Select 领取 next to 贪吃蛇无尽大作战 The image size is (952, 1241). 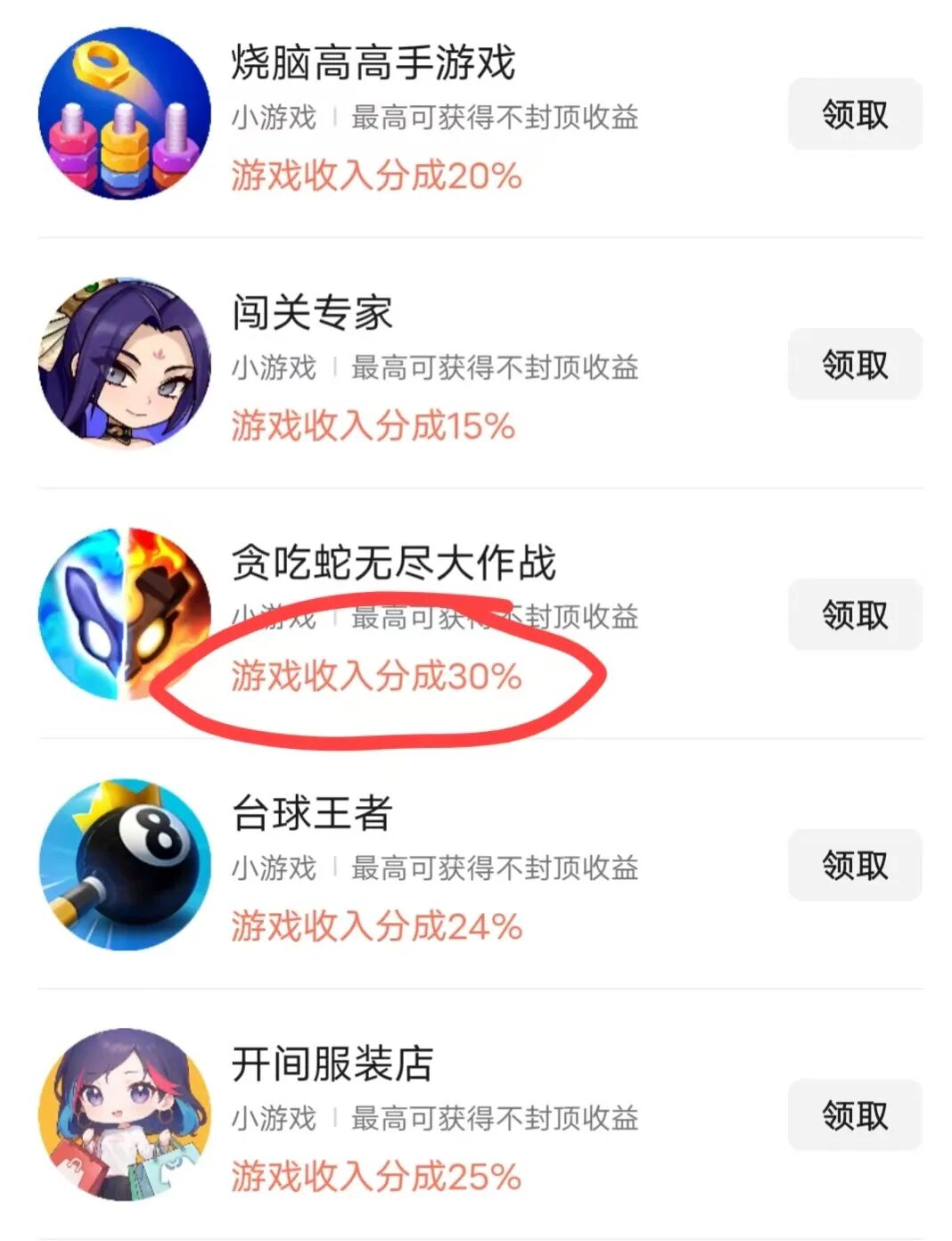(x=854, y=615)
